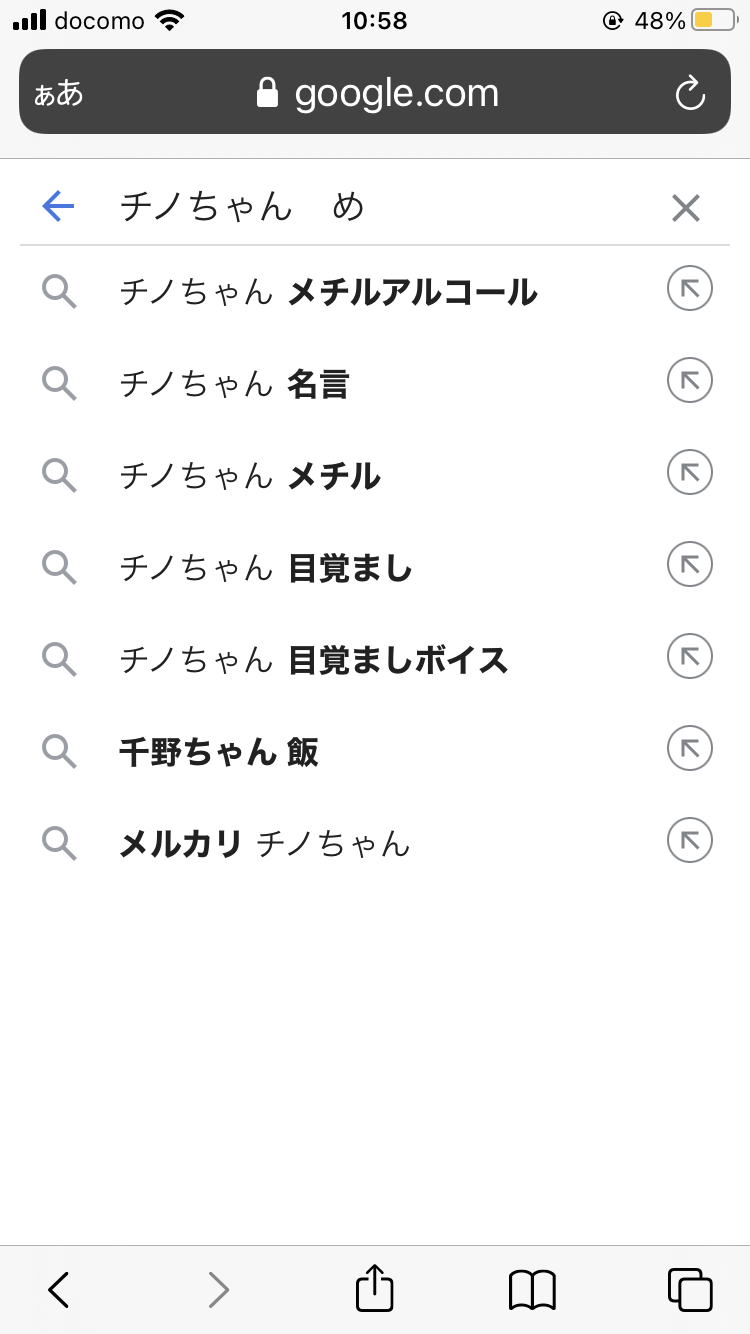This screenshot has height=1334, width=750.
Task: Open the bookmarks book icon
Action: (532, 1289)
